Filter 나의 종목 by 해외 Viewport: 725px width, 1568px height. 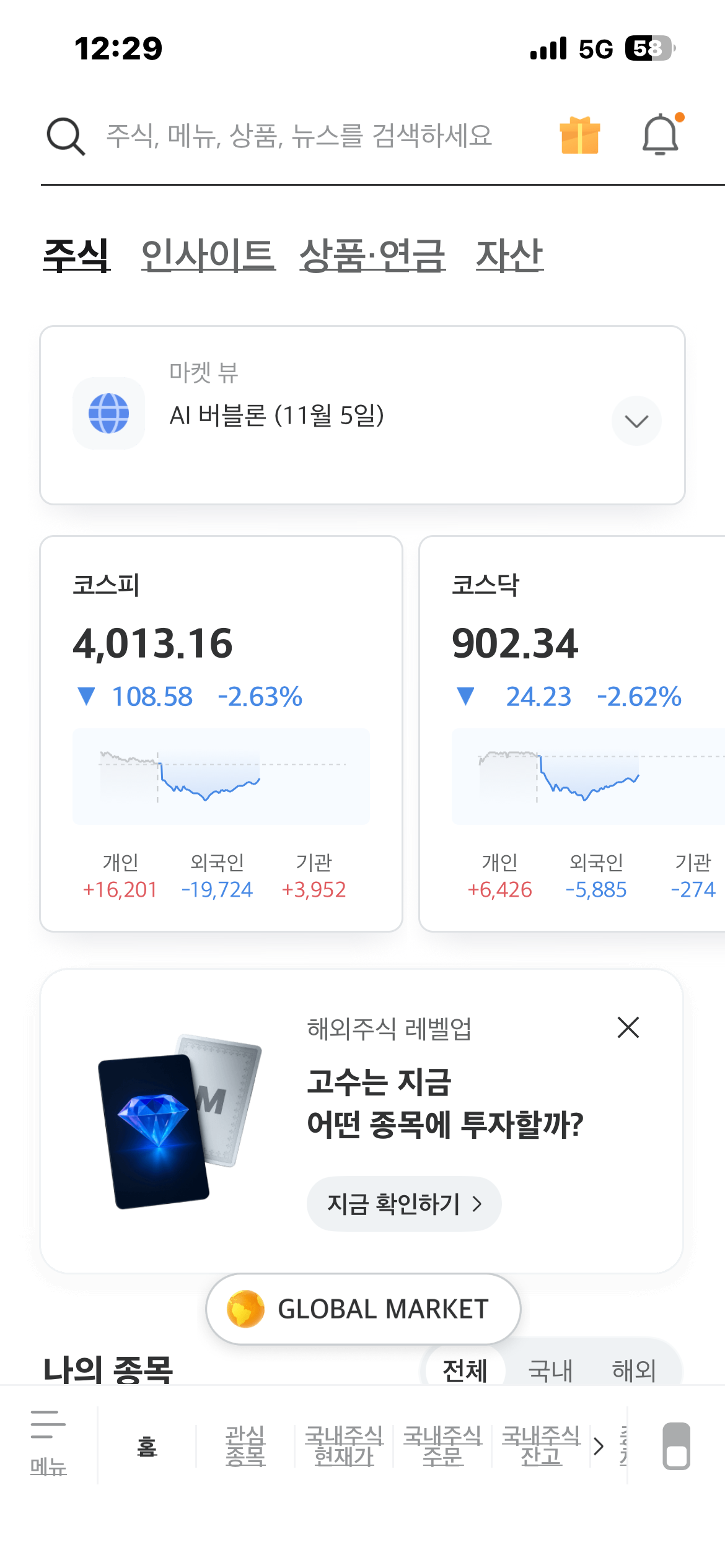[633, 1370]
